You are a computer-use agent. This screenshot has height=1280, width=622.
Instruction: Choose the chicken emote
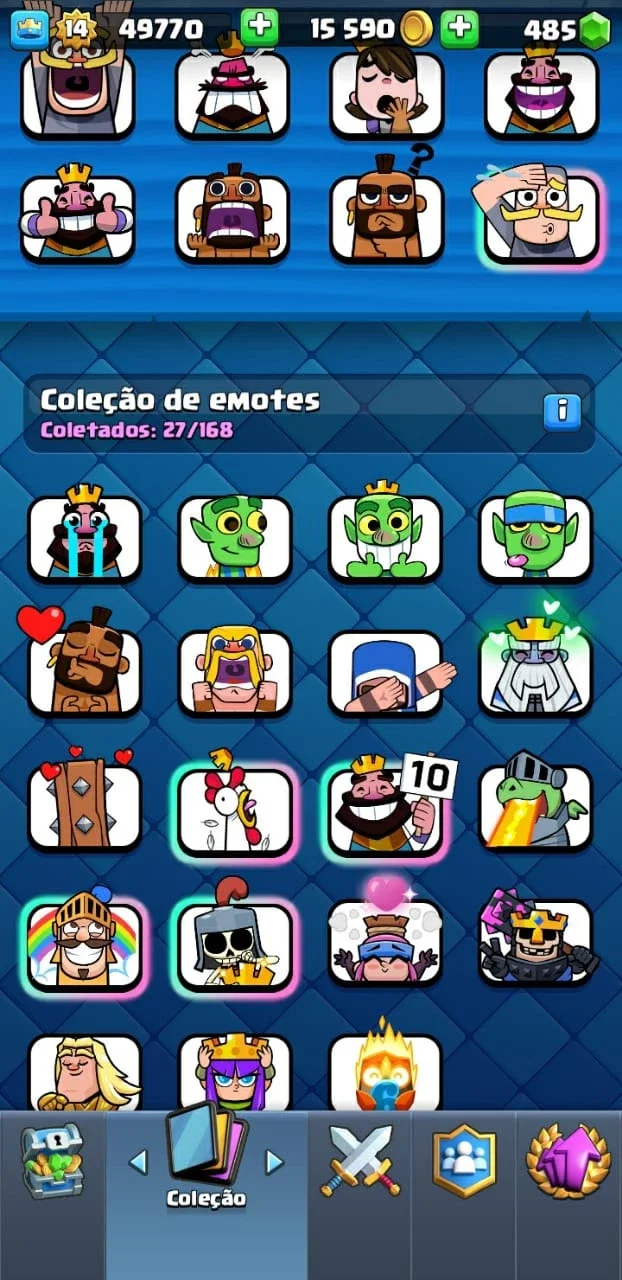coord(235,809)
